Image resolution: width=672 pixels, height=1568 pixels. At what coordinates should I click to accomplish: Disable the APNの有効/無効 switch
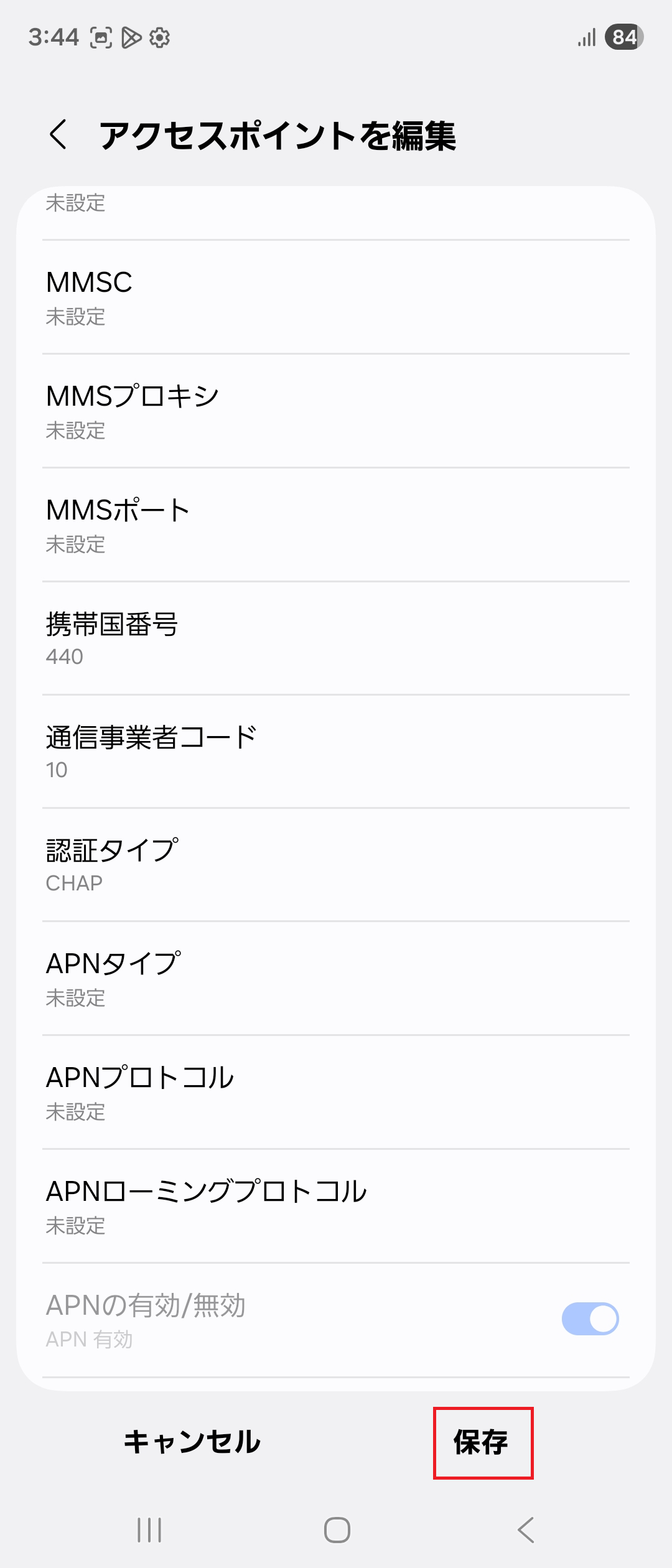590,1318
